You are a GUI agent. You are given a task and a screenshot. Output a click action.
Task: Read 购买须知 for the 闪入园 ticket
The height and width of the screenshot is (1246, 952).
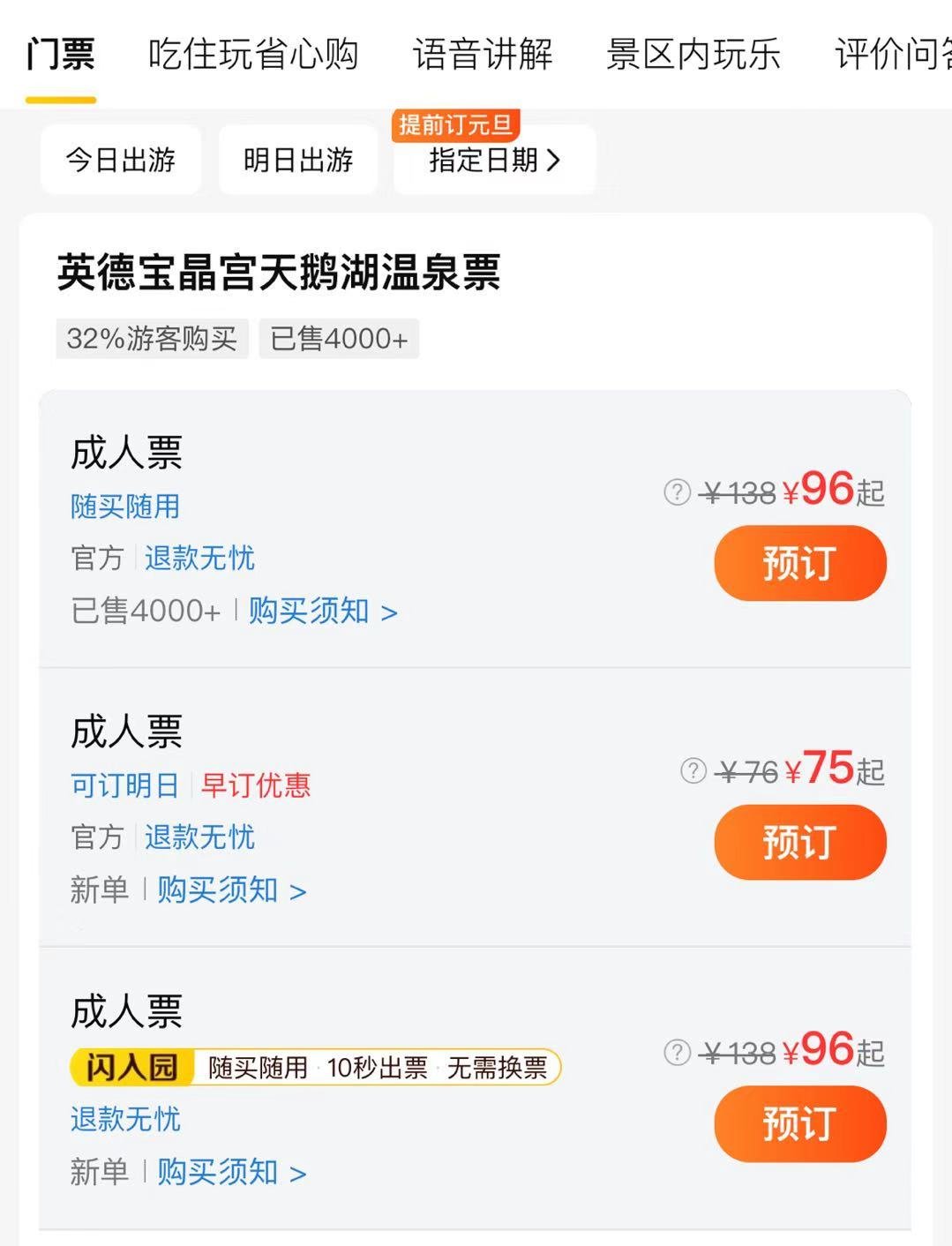coord(231,1172)
